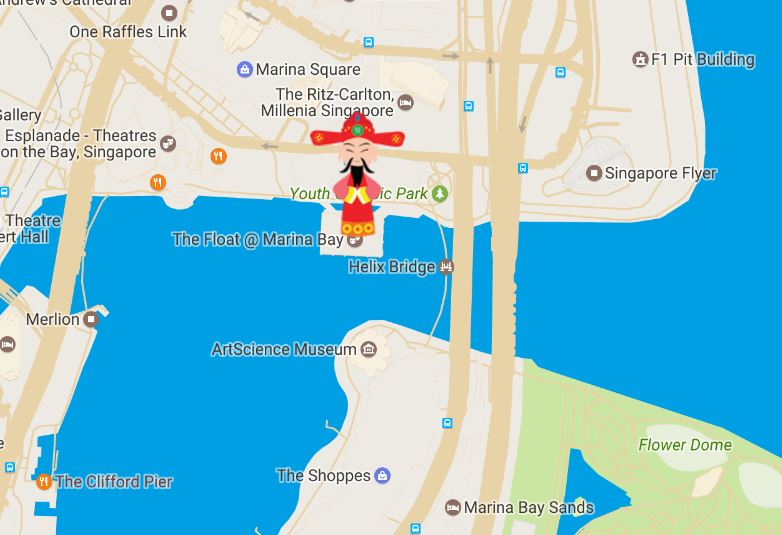Open The Clifford Pier restaurant marker
This screenshot has width=782, height=535.
point(43,482)
